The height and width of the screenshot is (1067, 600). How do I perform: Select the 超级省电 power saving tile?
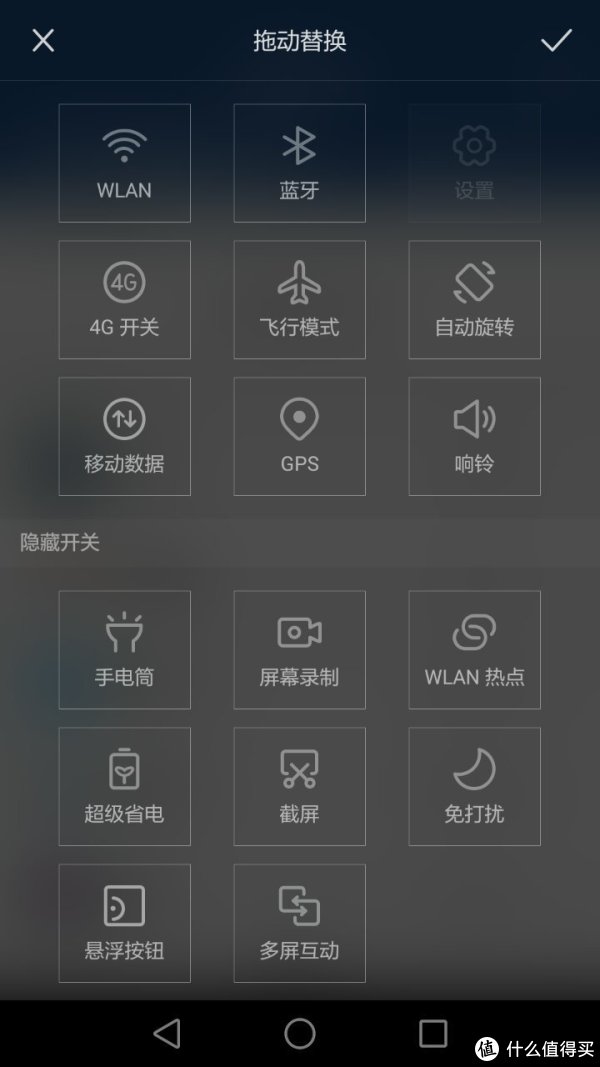[124, 787]
